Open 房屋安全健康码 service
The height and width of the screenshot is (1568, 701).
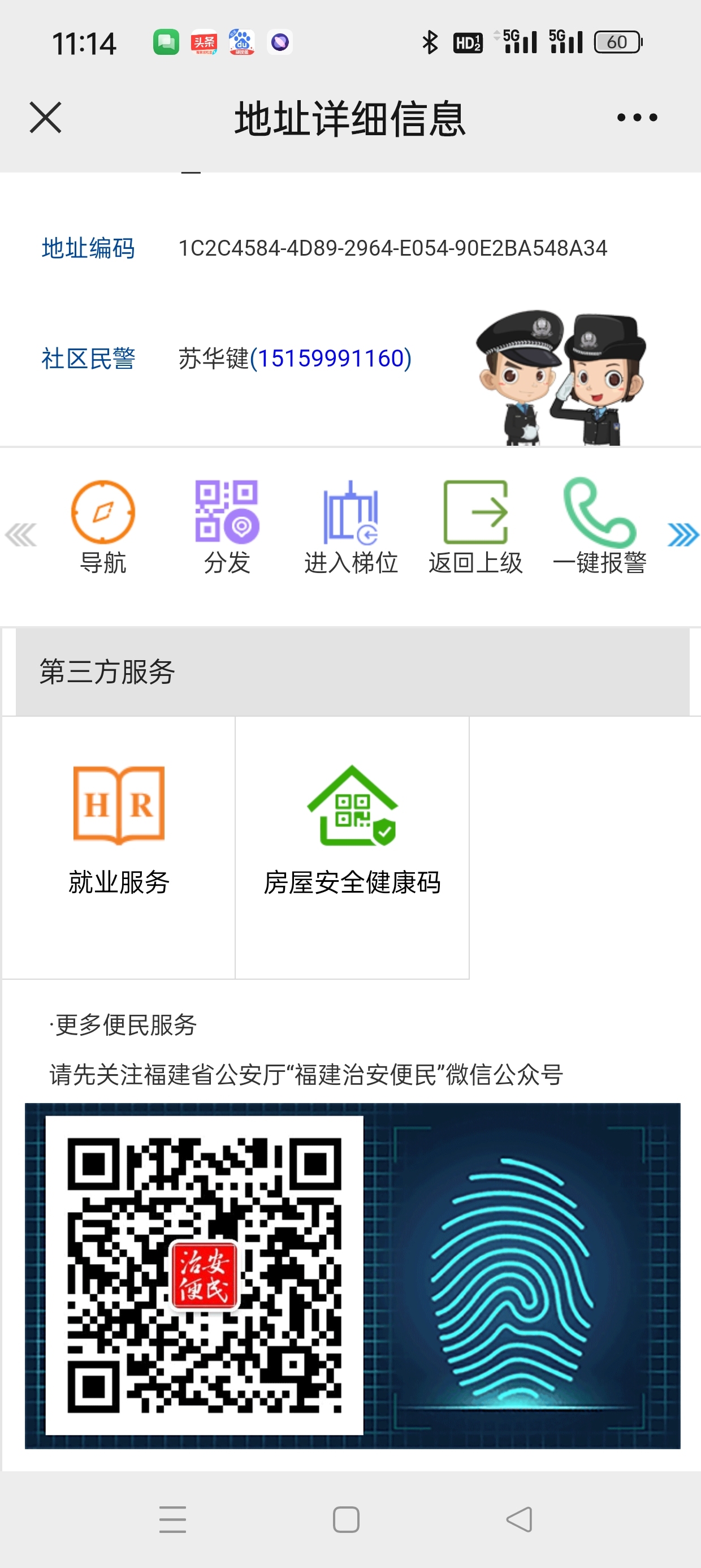352,831
